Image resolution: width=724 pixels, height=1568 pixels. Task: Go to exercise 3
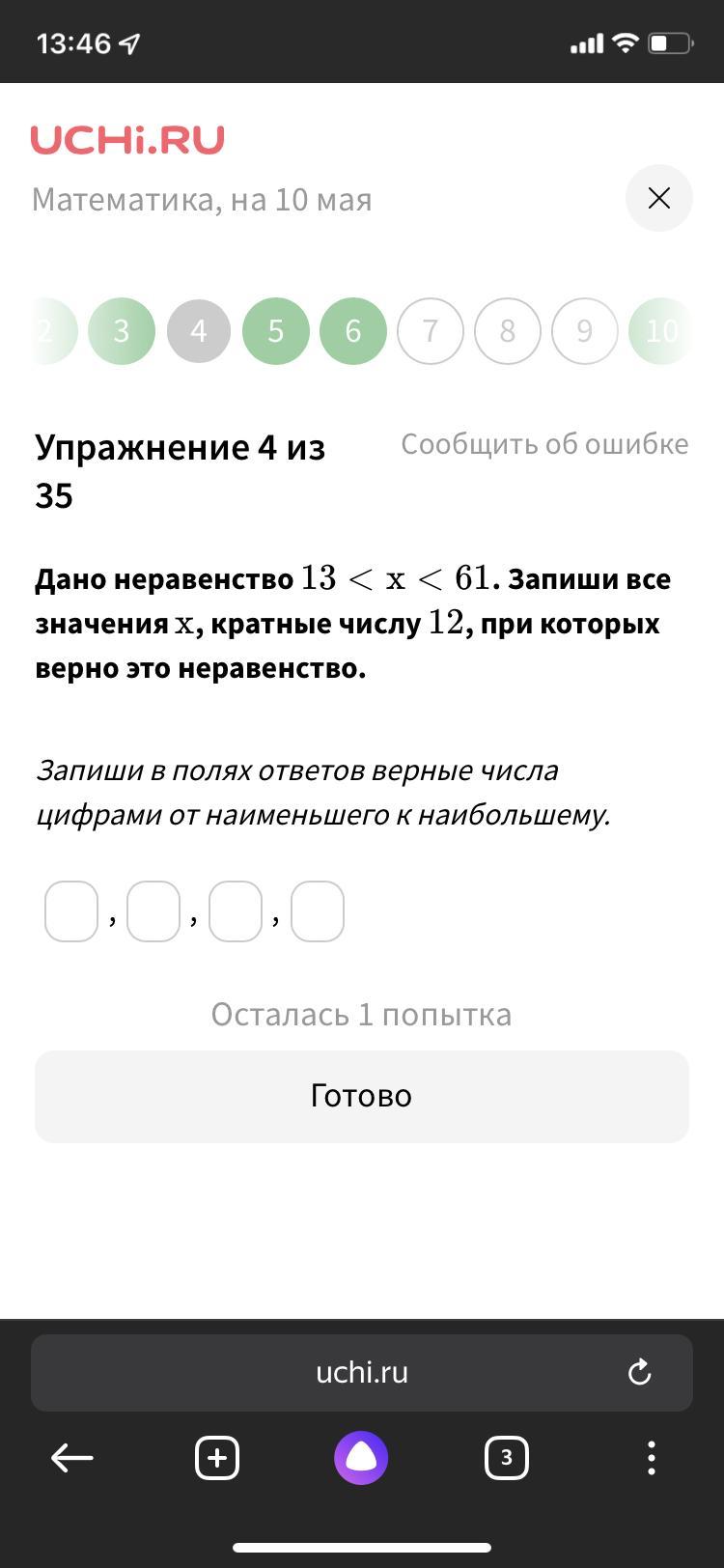point(122,331)
